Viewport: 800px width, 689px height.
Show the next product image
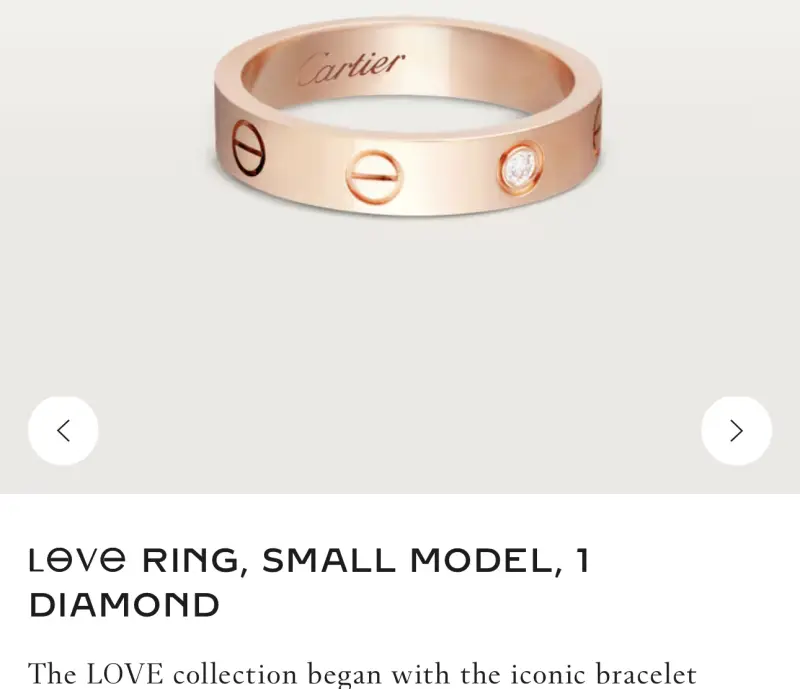736,431
